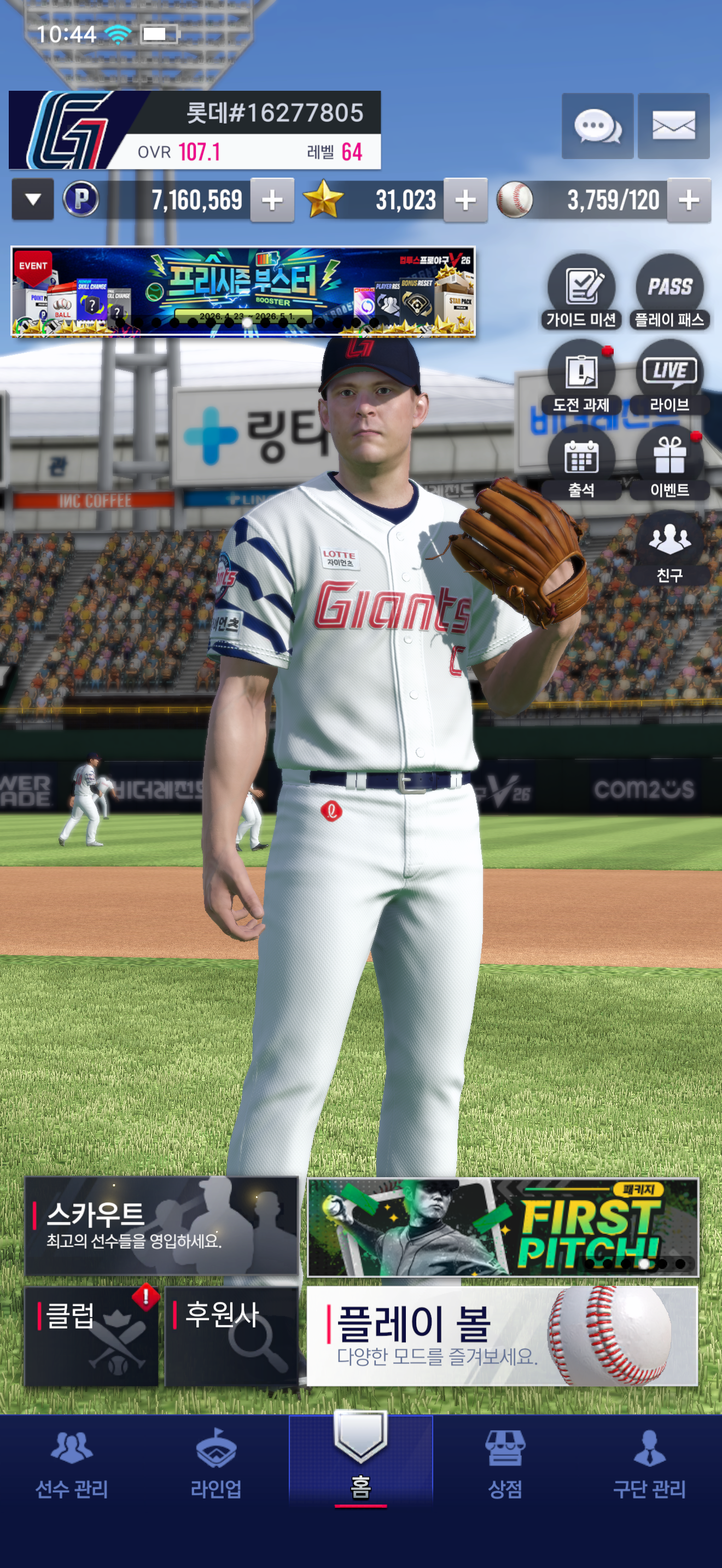Open the mailbox envelope icon
Viewport: 722px width, 1568px height.
673,127
